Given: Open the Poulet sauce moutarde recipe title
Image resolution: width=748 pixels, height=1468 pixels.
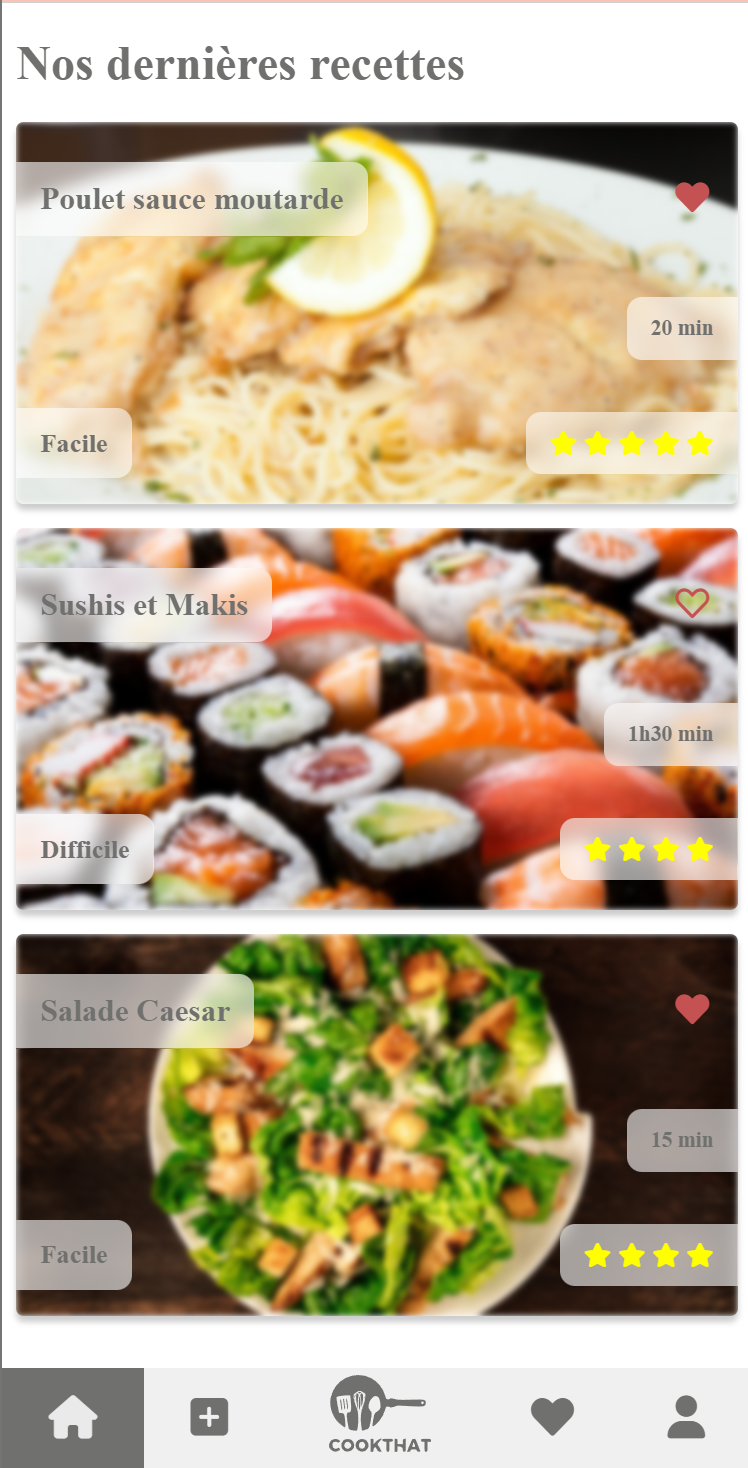Looking at the screenshot, I should [192, 199].
